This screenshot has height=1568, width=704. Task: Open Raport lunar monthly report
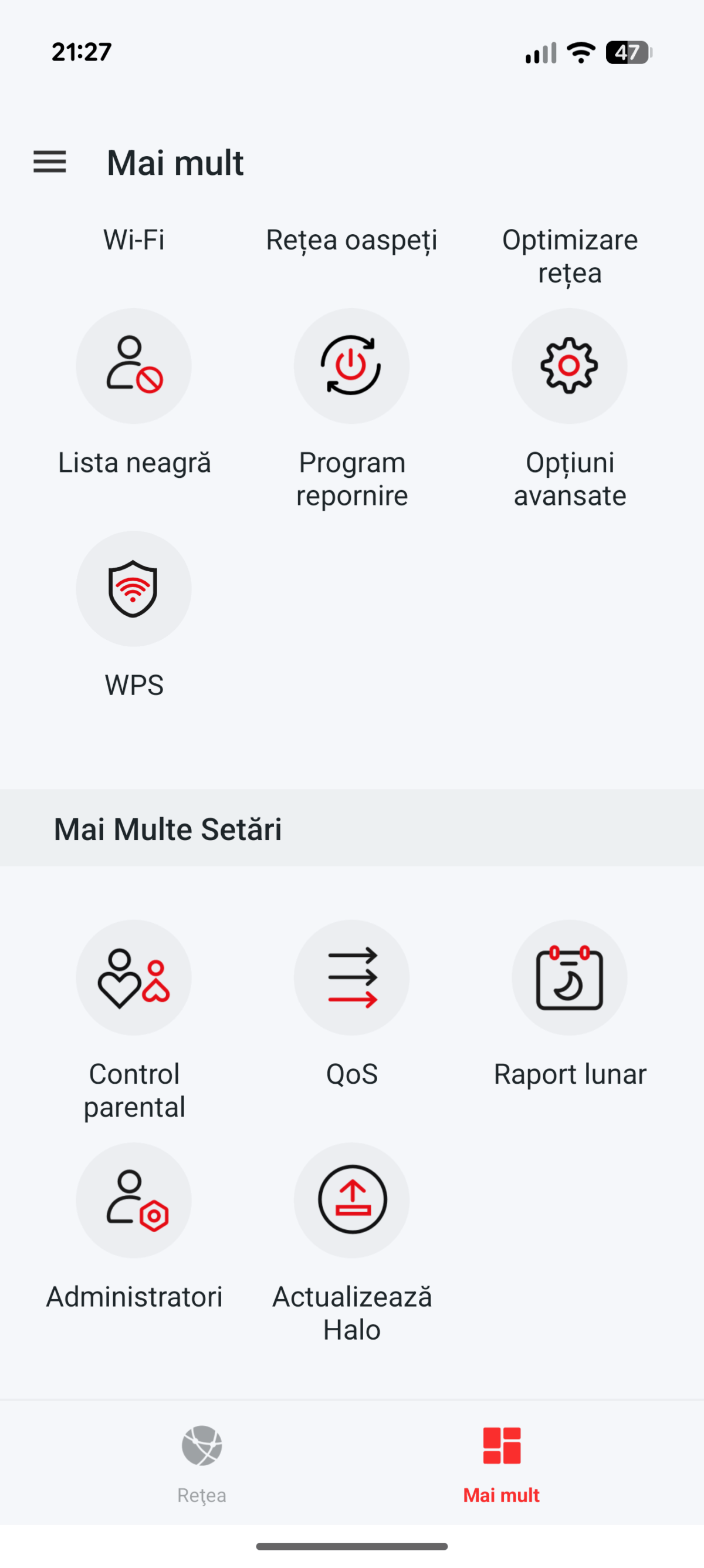click(x=569, y=977)
